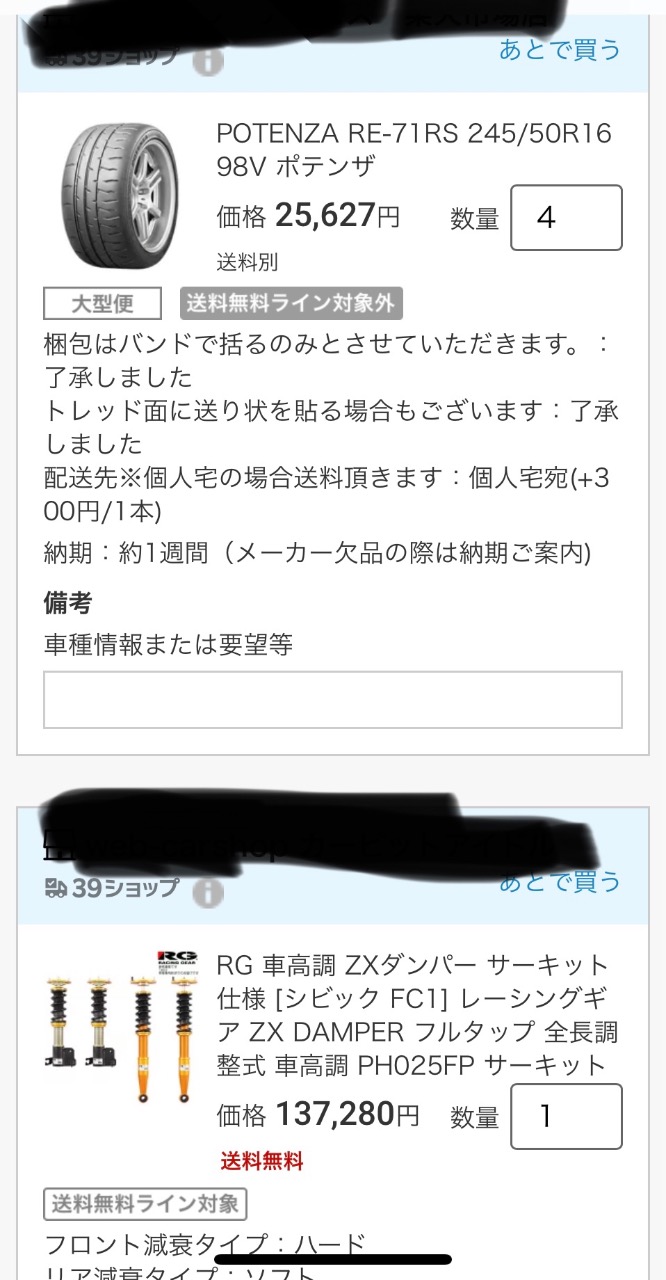Tap あとで買う for the POTENZA tire

[x=560, y=48]
